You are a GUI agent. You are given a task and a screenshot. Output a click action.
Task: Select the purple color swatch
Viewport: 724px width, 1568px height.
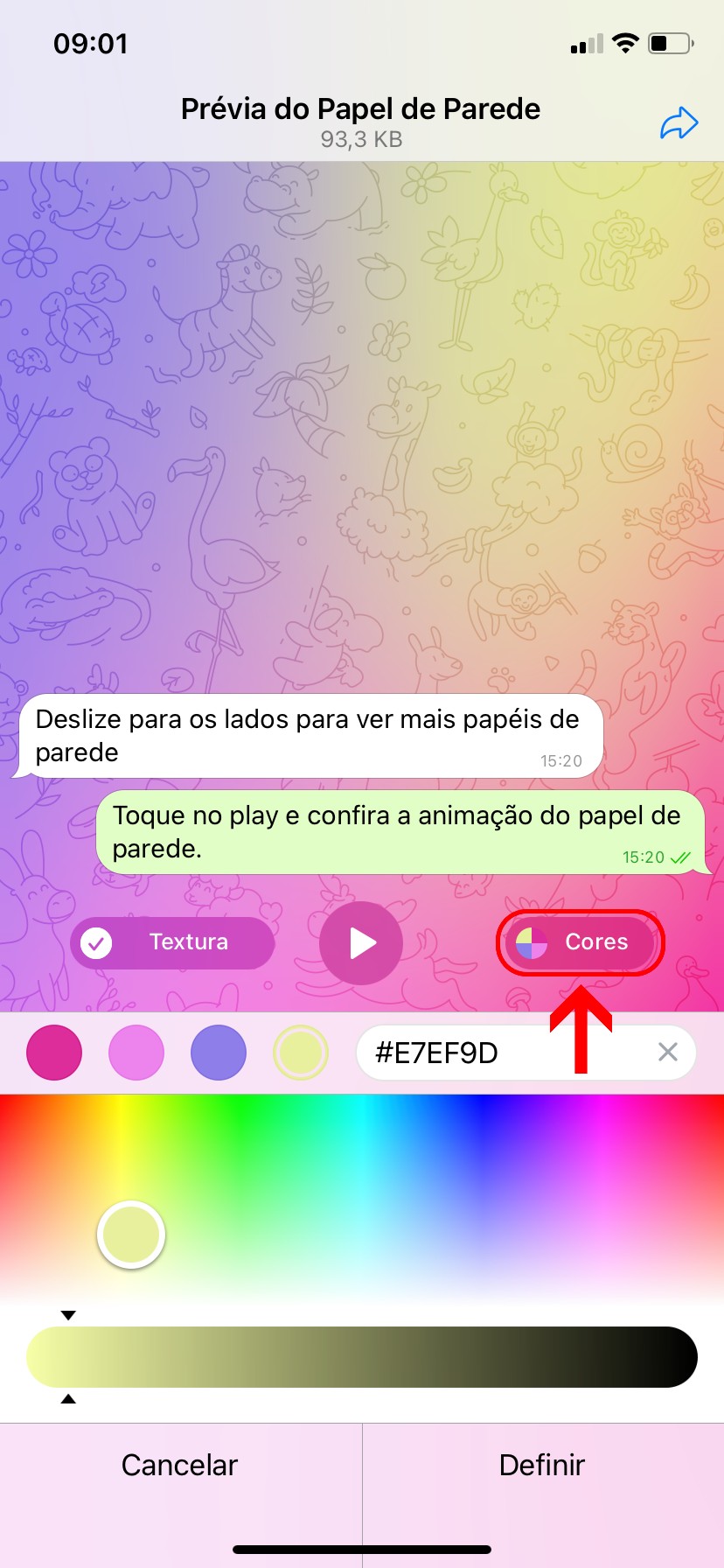219,1052
